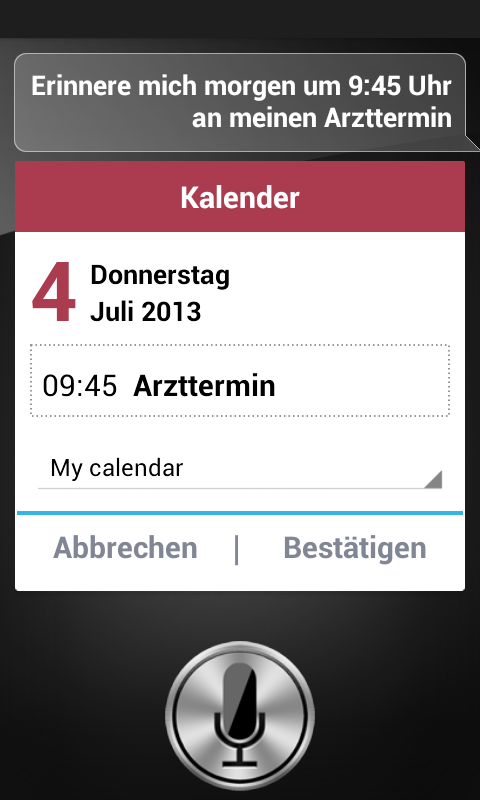This screenshot has width=480, height=800.
Task: Tap the microphone button to speak
Action: tap(240, 715)
